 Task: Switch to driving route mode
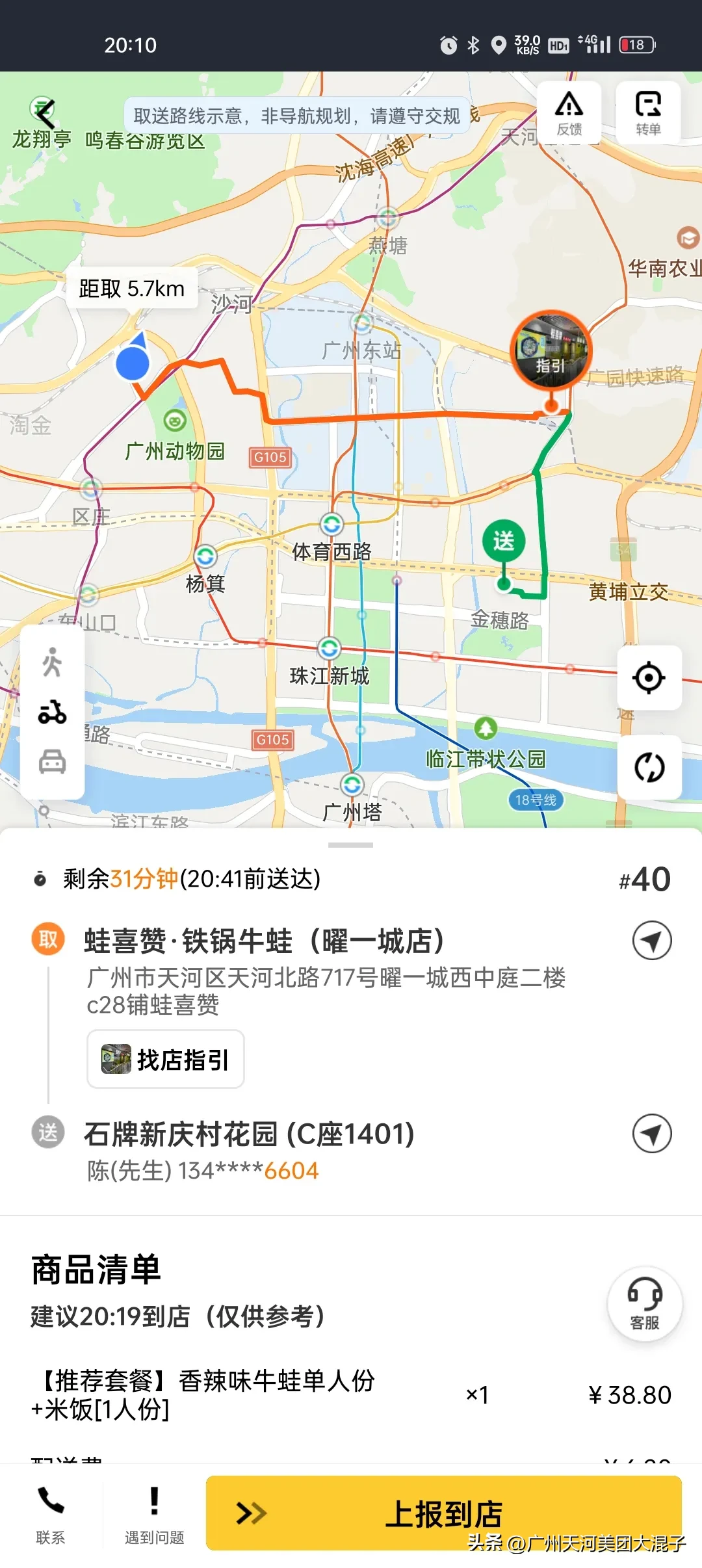tap(52, 761)
